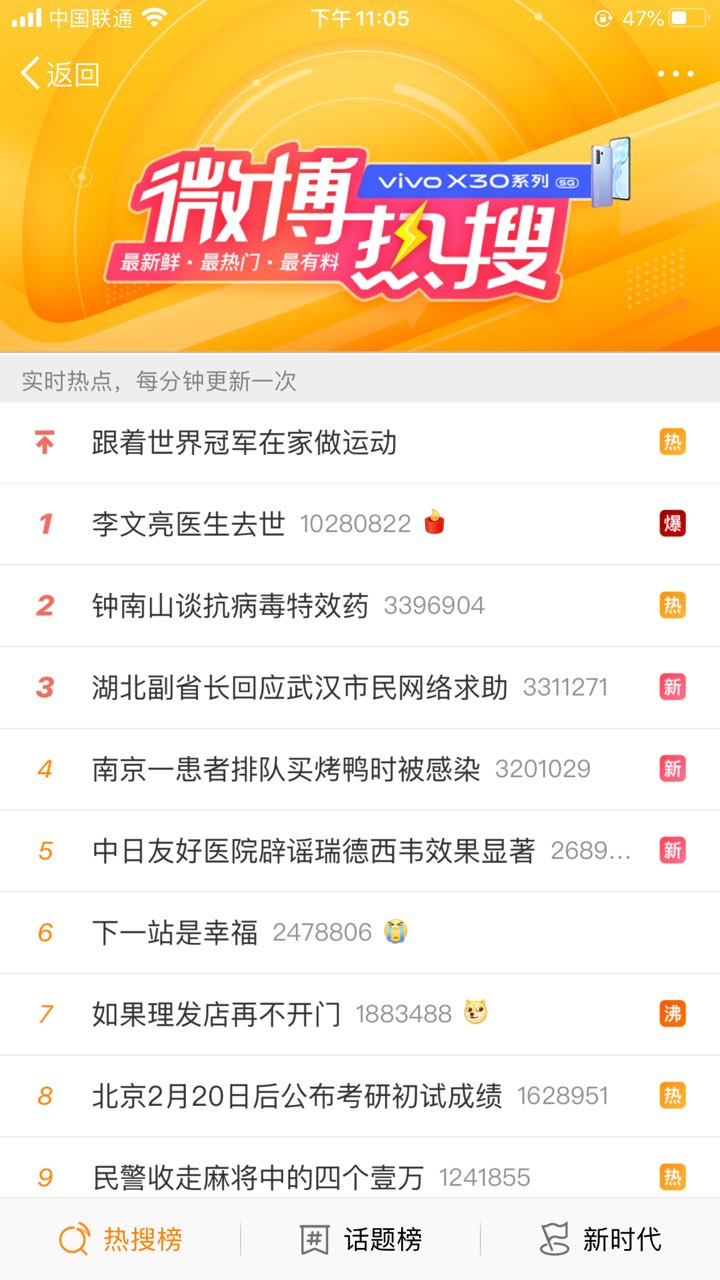Image resolution: width=720 pixels, height=1280 pixels.
Task: Open topic 如果理发店再不开门
Action: tap(360, 1015)
